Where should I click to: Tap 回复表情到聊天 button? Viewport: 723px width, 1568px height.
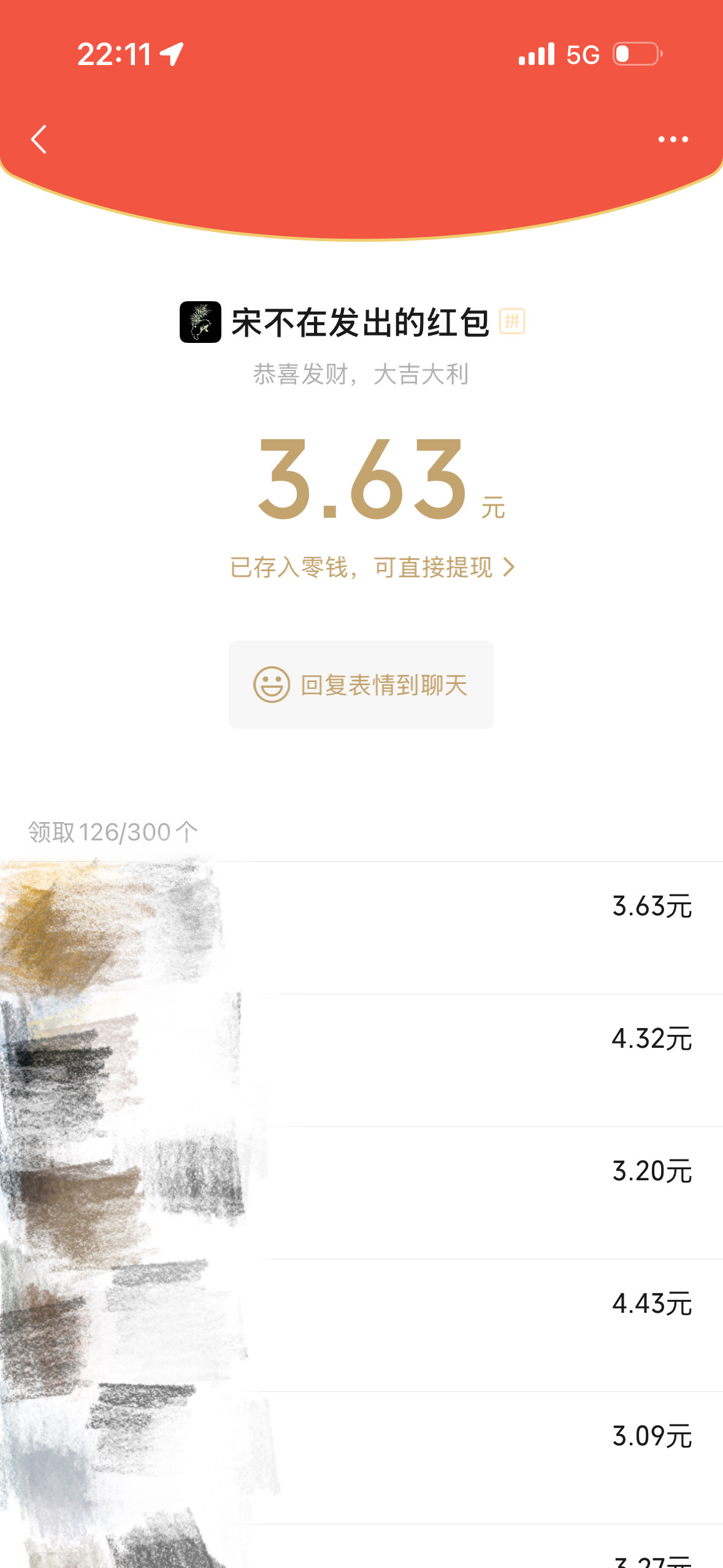coord(361,685)
